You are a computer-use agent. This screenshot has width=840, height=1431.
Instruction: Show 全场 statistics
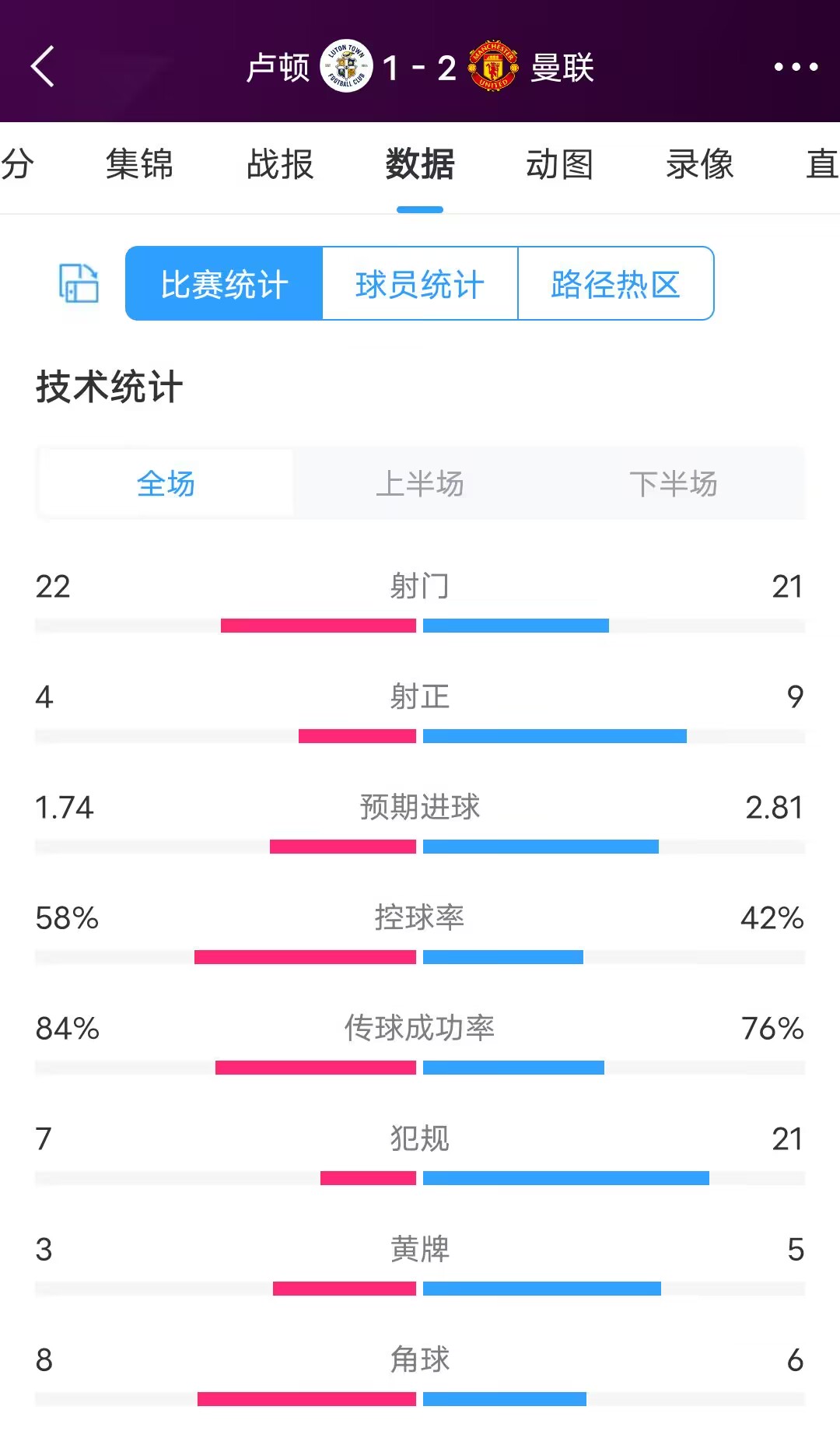pyautogui.click(x=166, y=483)
